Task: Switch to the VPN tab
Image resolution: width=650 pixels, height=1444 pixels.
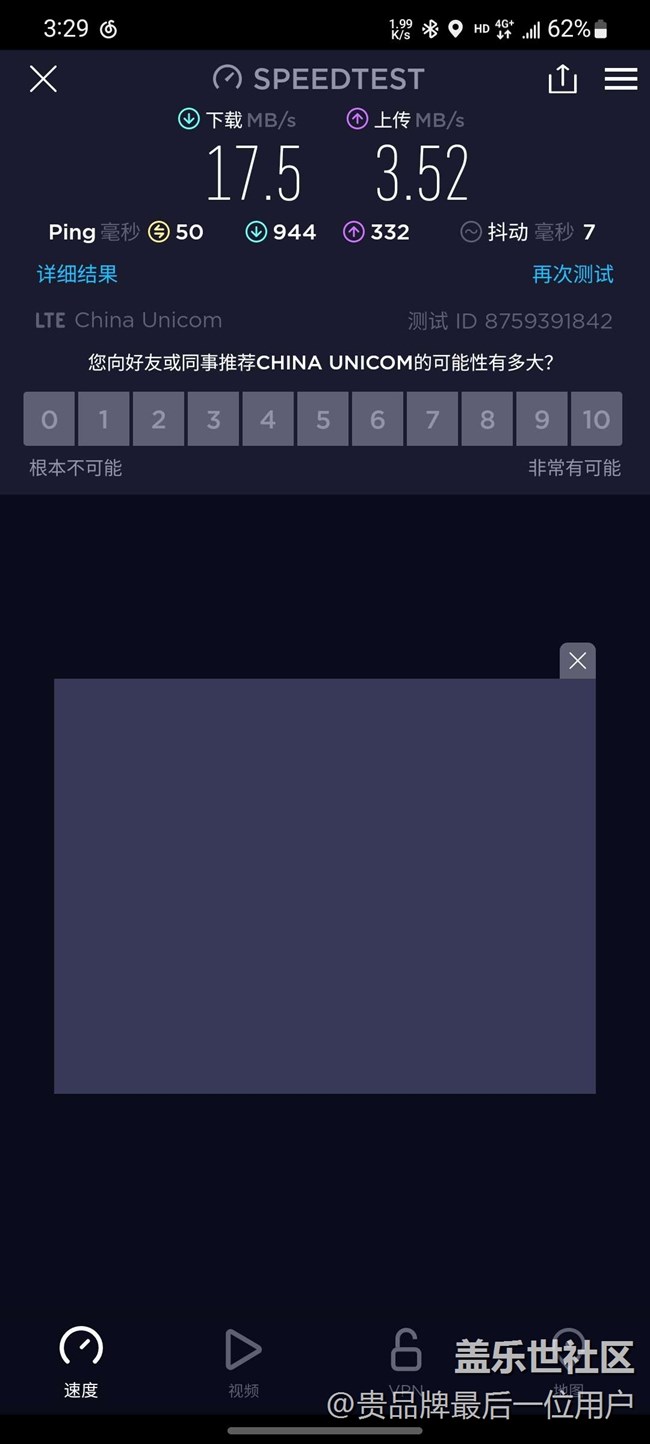Action: pos(405,1362)
